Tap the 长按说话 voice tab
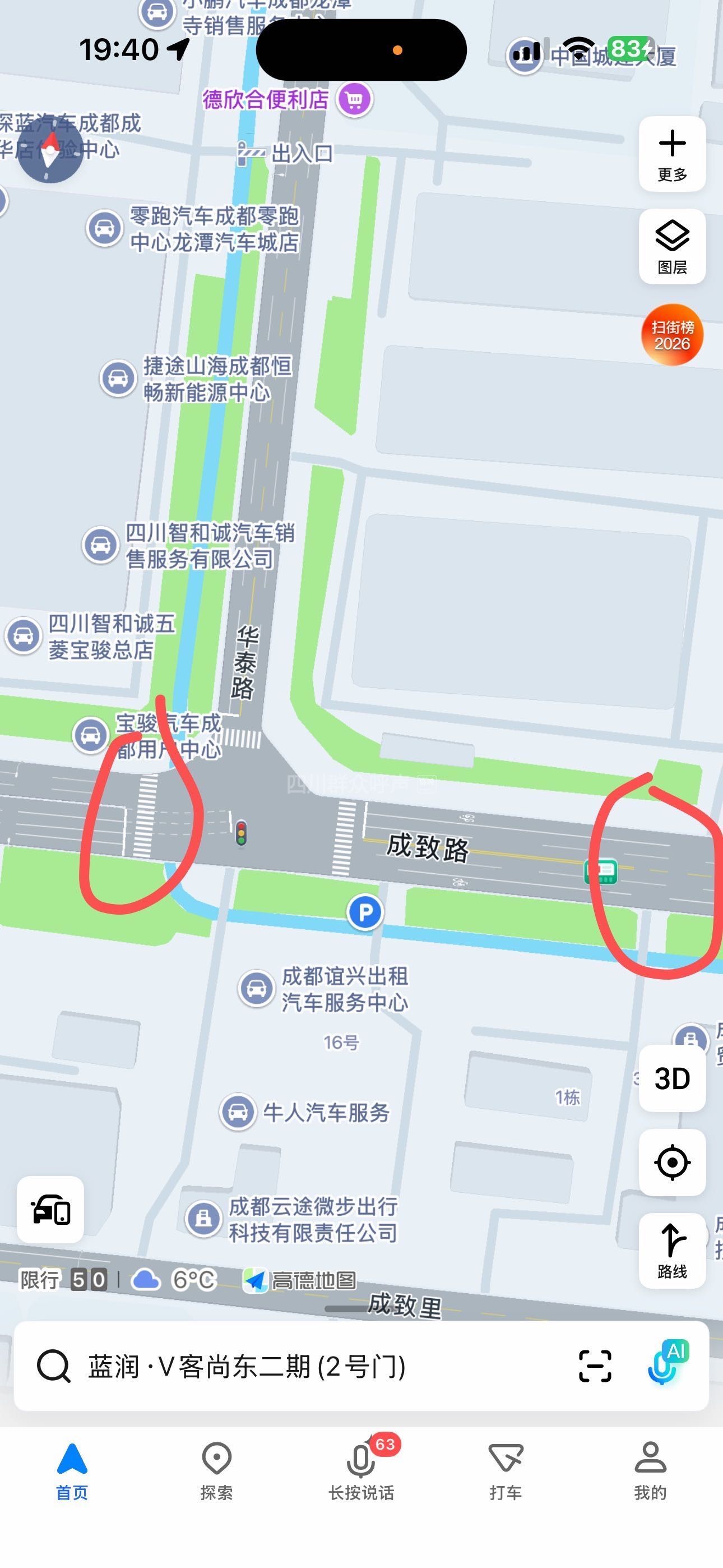Image resolution: width=723 pixels, height=1568 pixels. pos(361,1470)
